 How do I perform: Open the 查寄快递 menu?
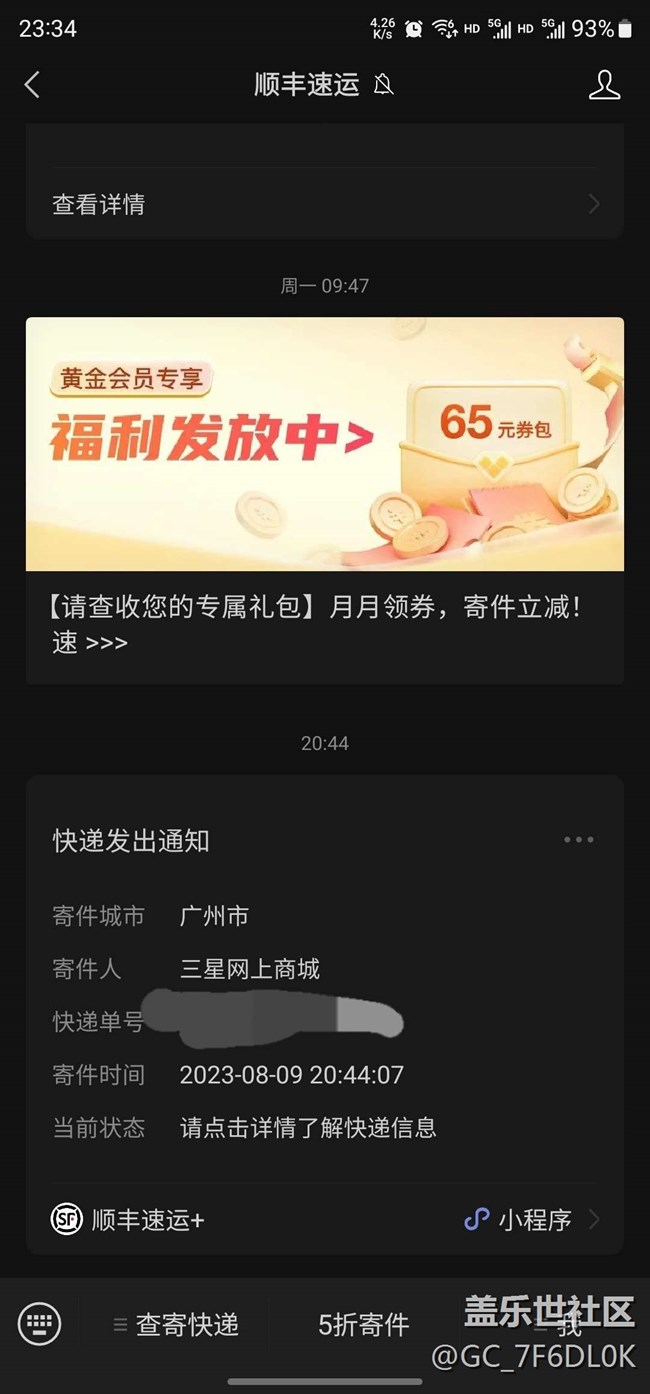176,1325
